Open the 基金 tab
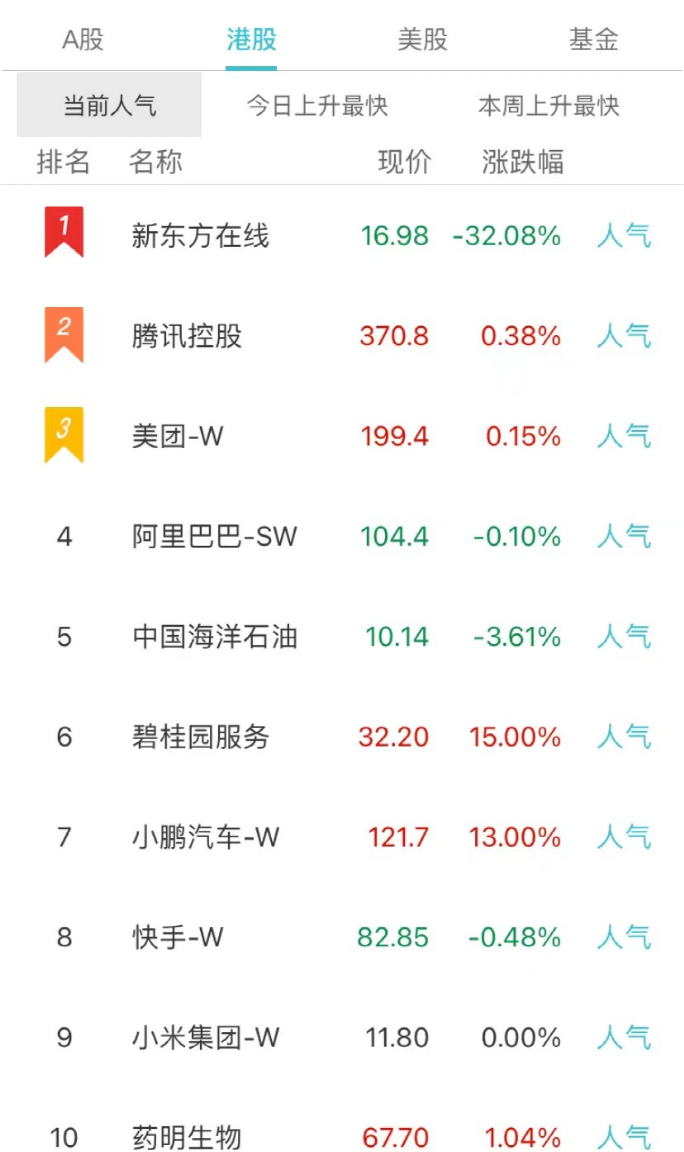684x1152 pixels. [593, 40]
